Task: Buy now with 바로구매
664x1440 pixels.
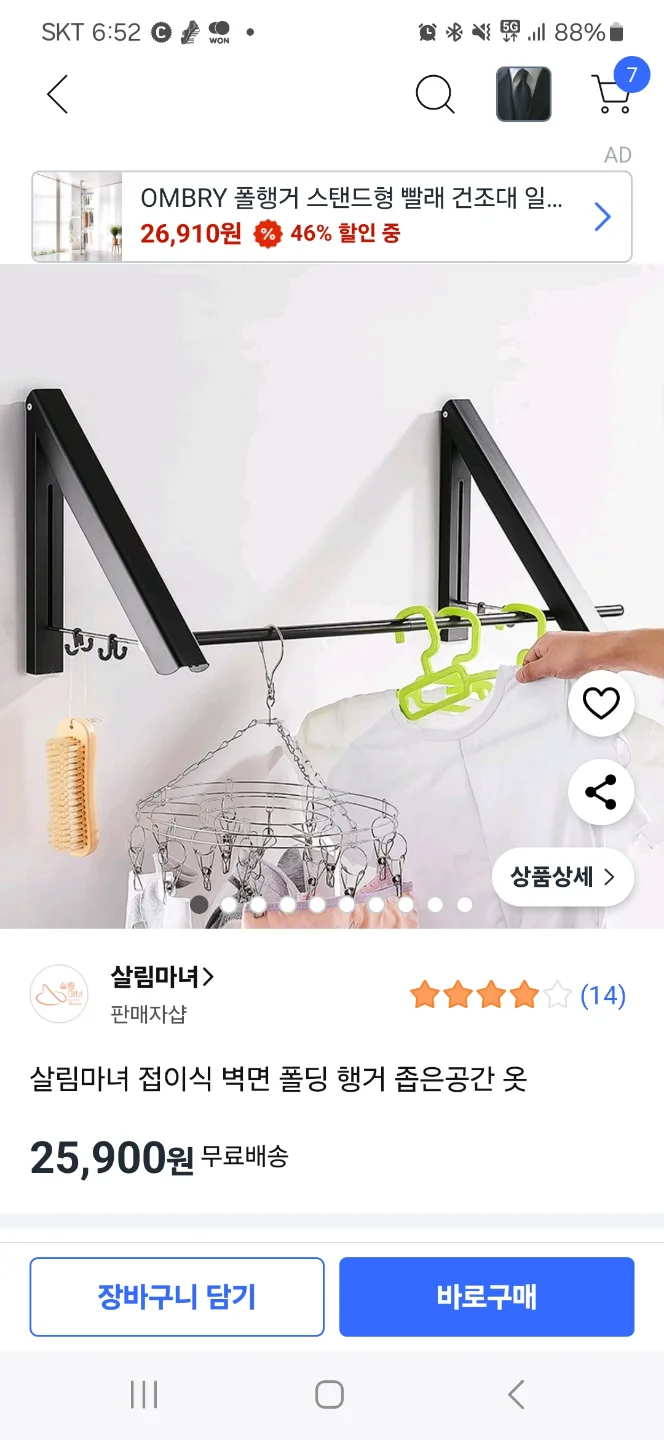Action: tap(487, 1297)
